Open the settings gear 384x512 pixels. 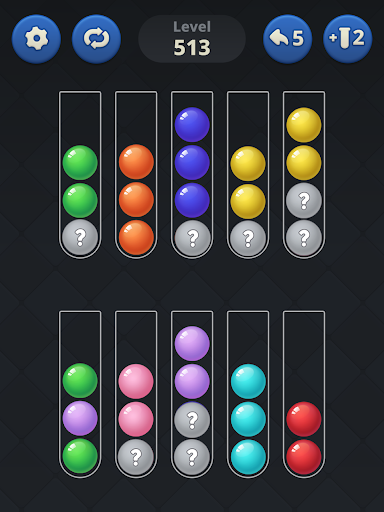pos(36,39)
